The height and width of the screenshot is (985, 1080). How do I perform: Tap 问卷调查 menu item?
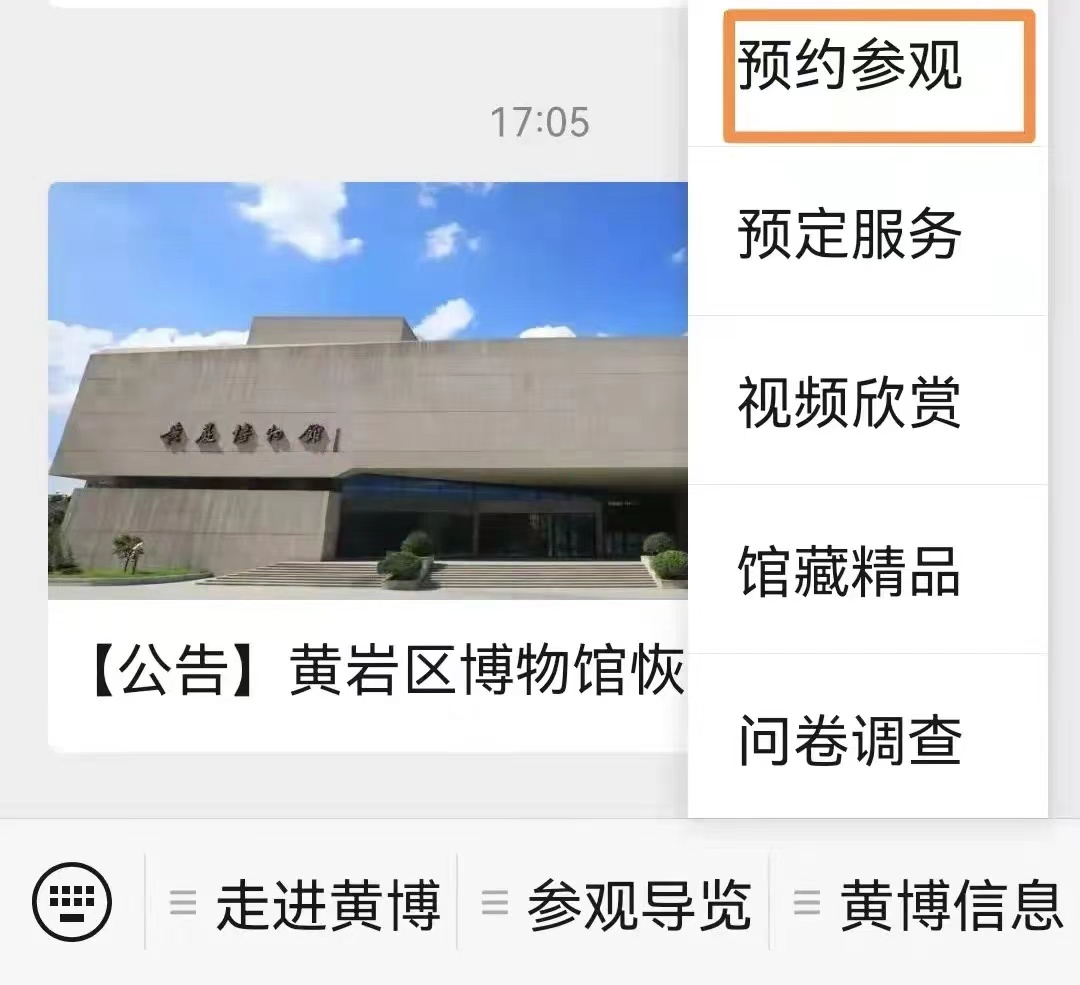point(867,741)
